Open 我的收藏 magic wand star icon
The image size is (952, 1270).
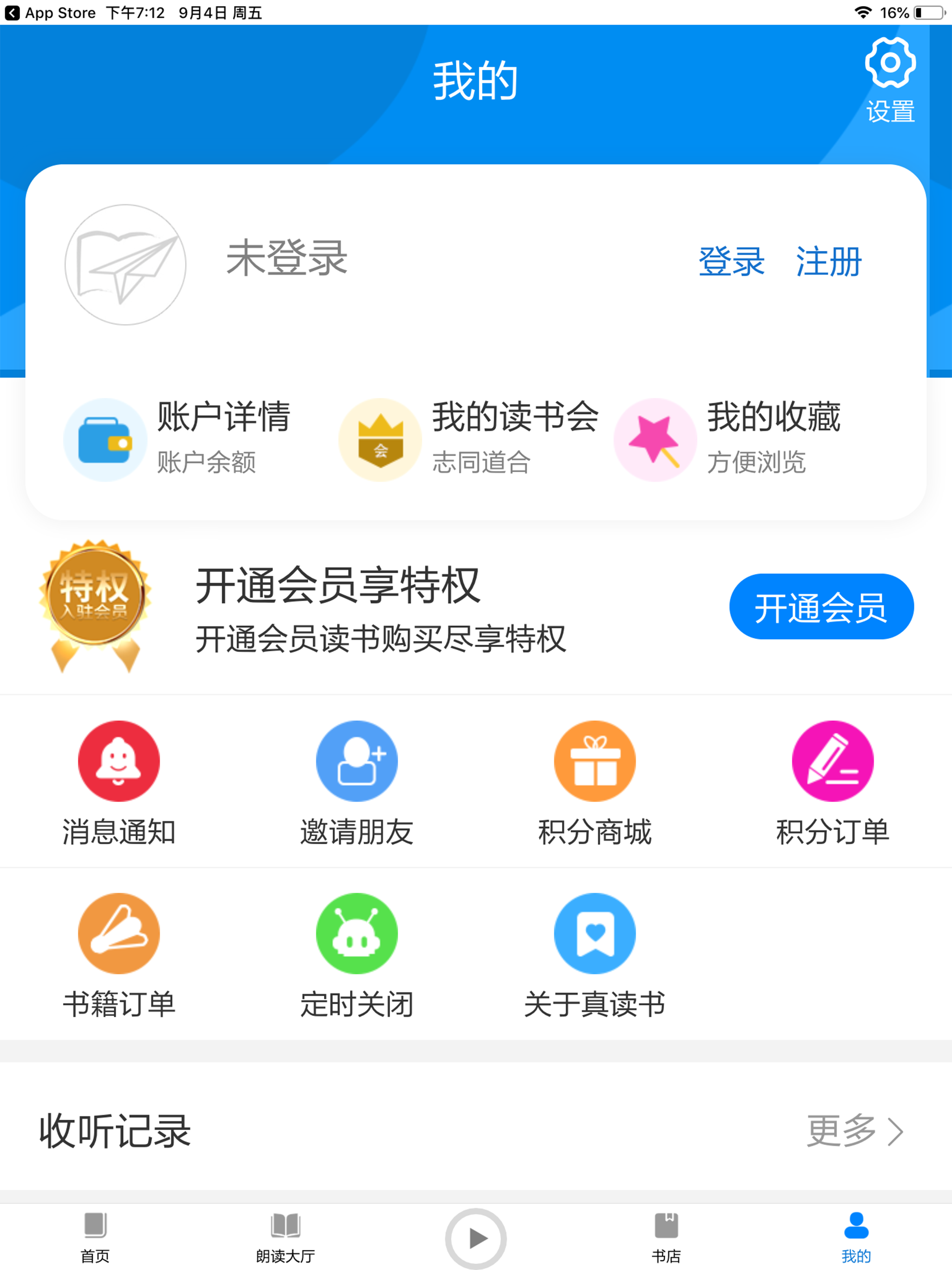654,439
